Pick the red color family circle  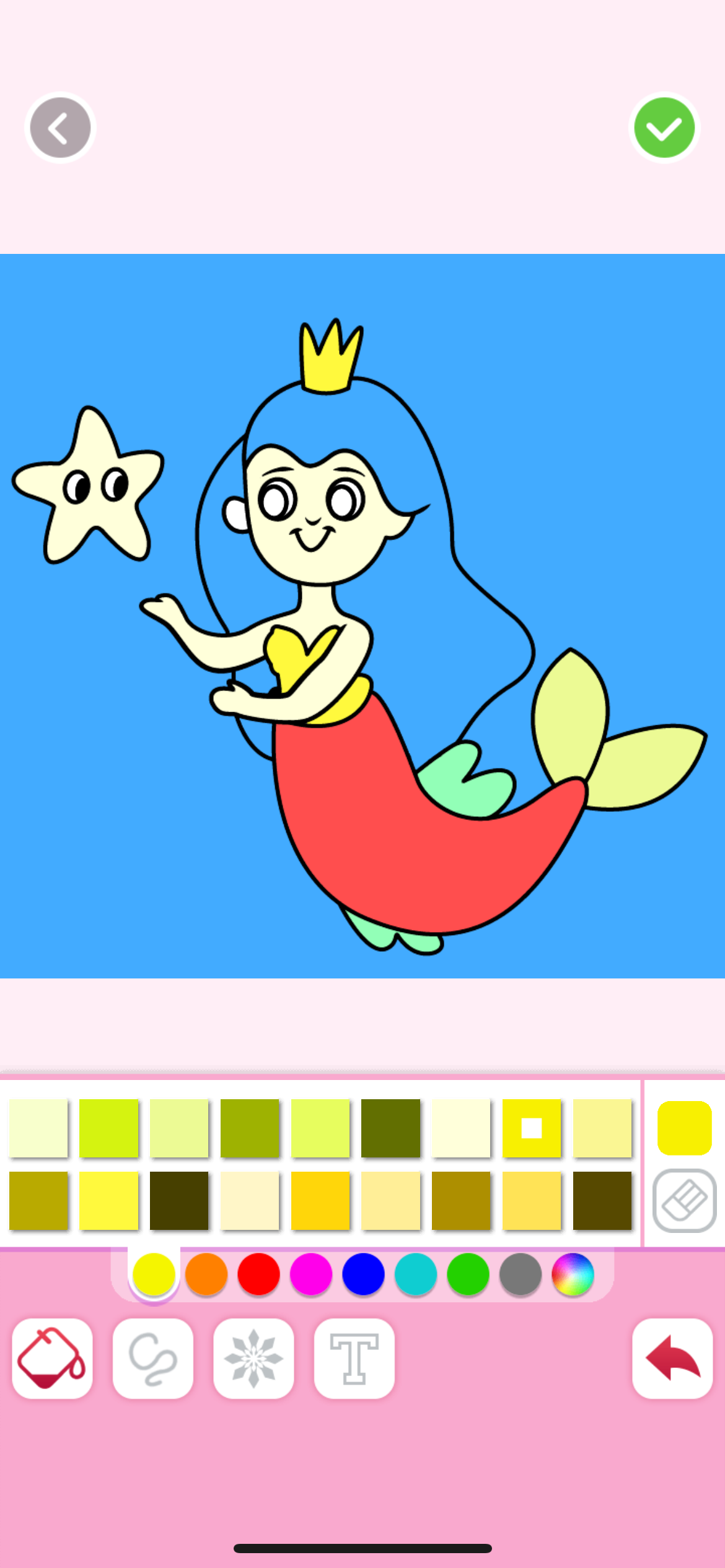258,1274
